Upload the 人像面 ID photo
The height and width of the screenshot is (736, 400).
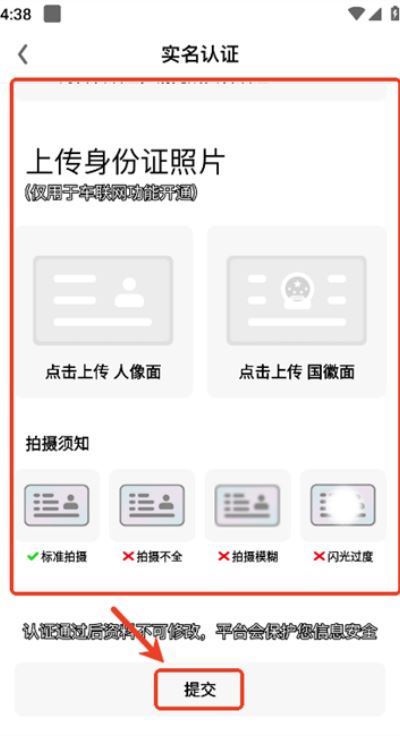(104, 312)
